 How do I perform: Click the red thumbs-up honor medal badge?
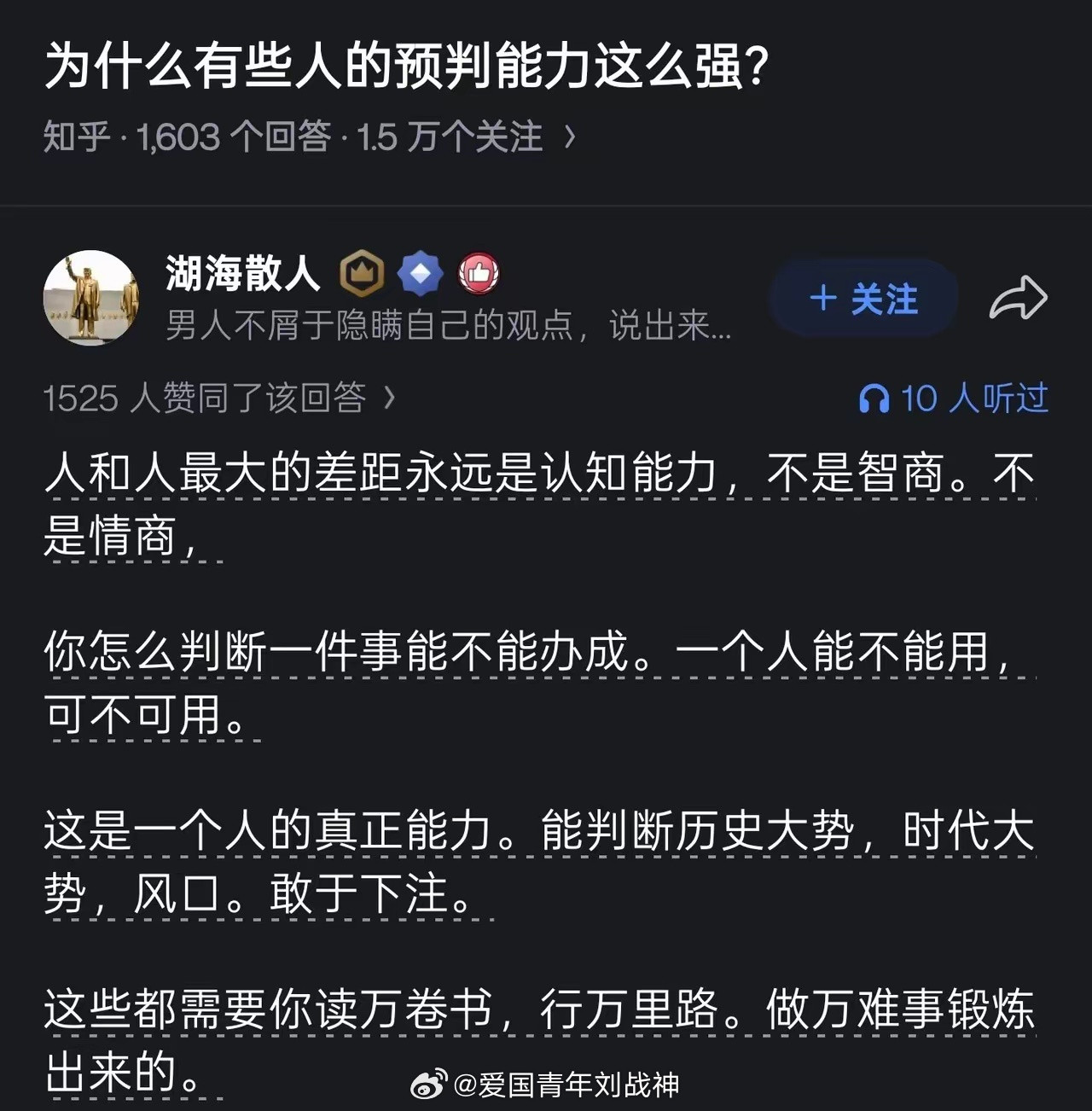tap(479, 273)
